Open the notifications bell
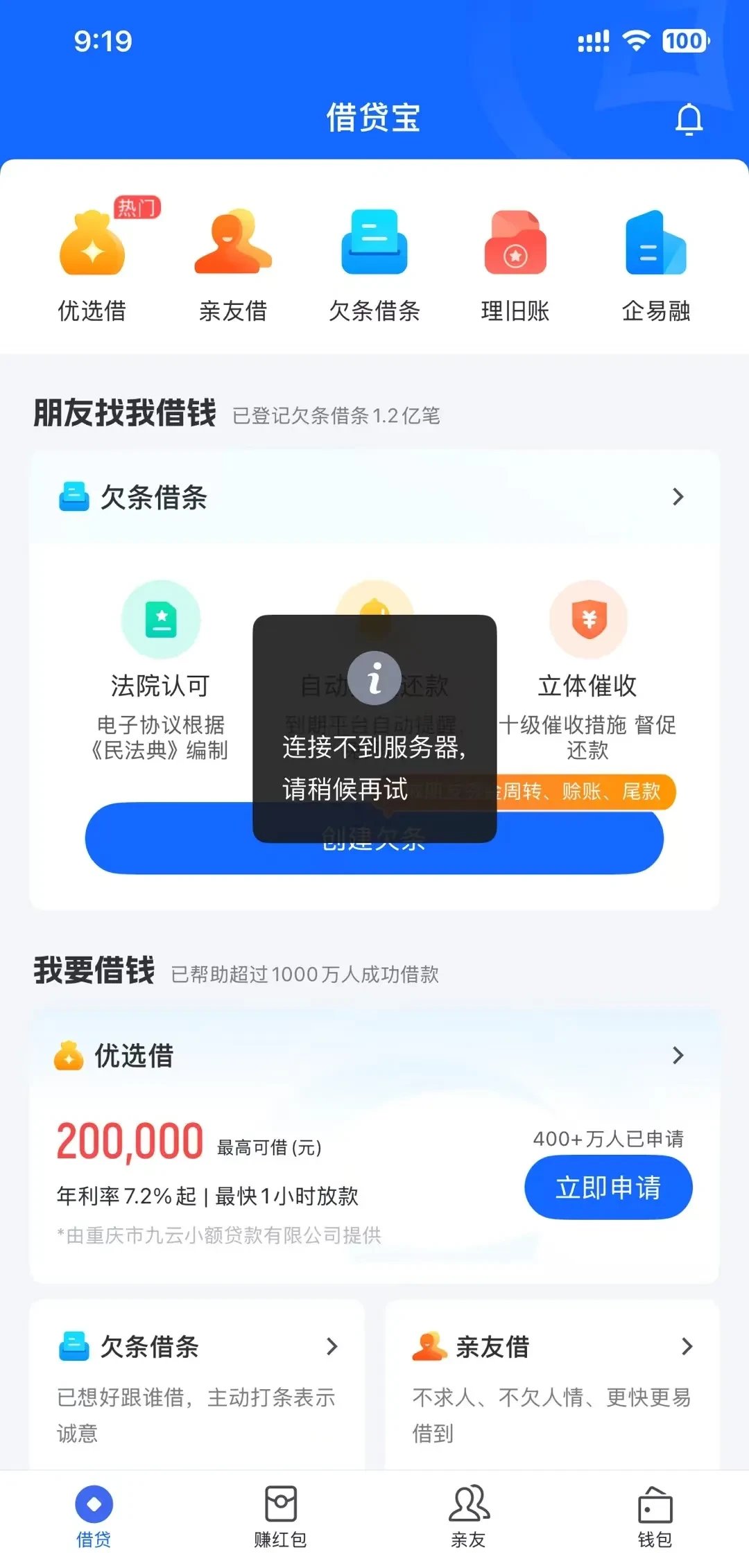 pyautogui.click(x=689, y=119)
